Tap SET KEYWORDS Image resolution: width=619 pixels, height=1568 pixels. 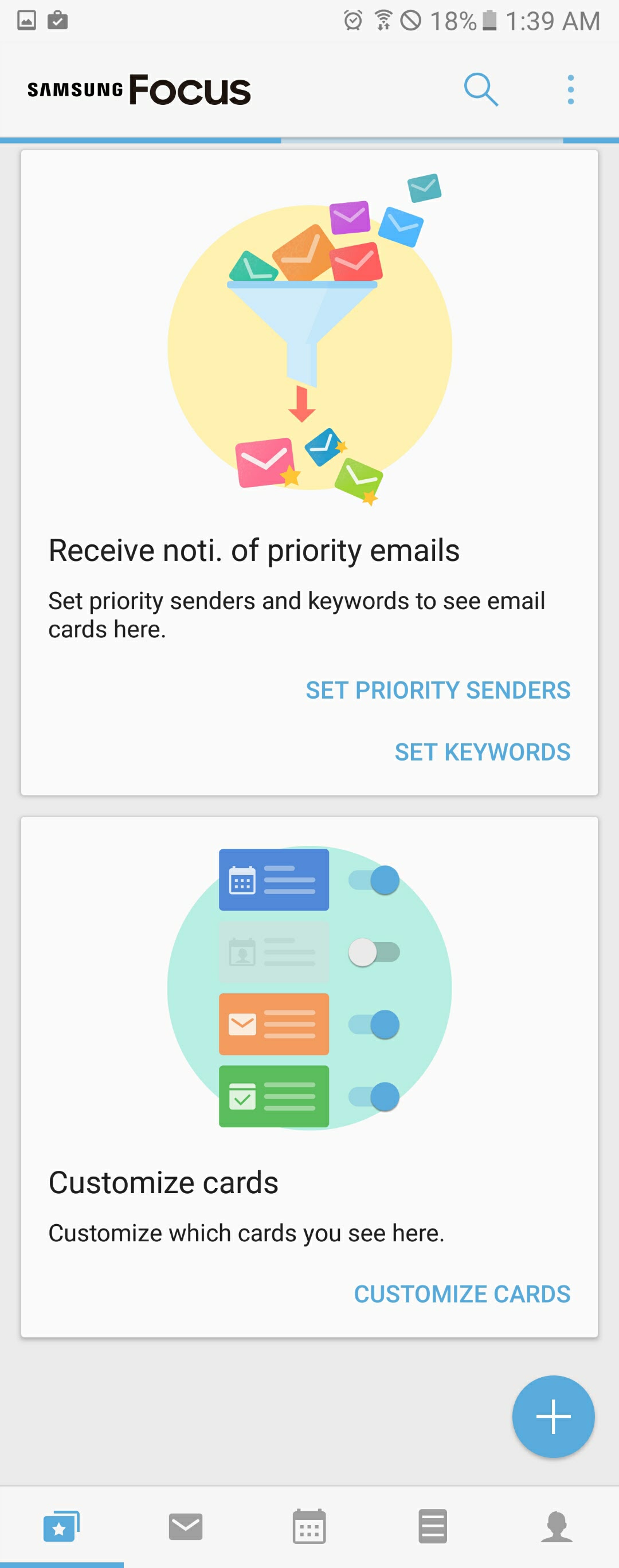tap(482, 752)
